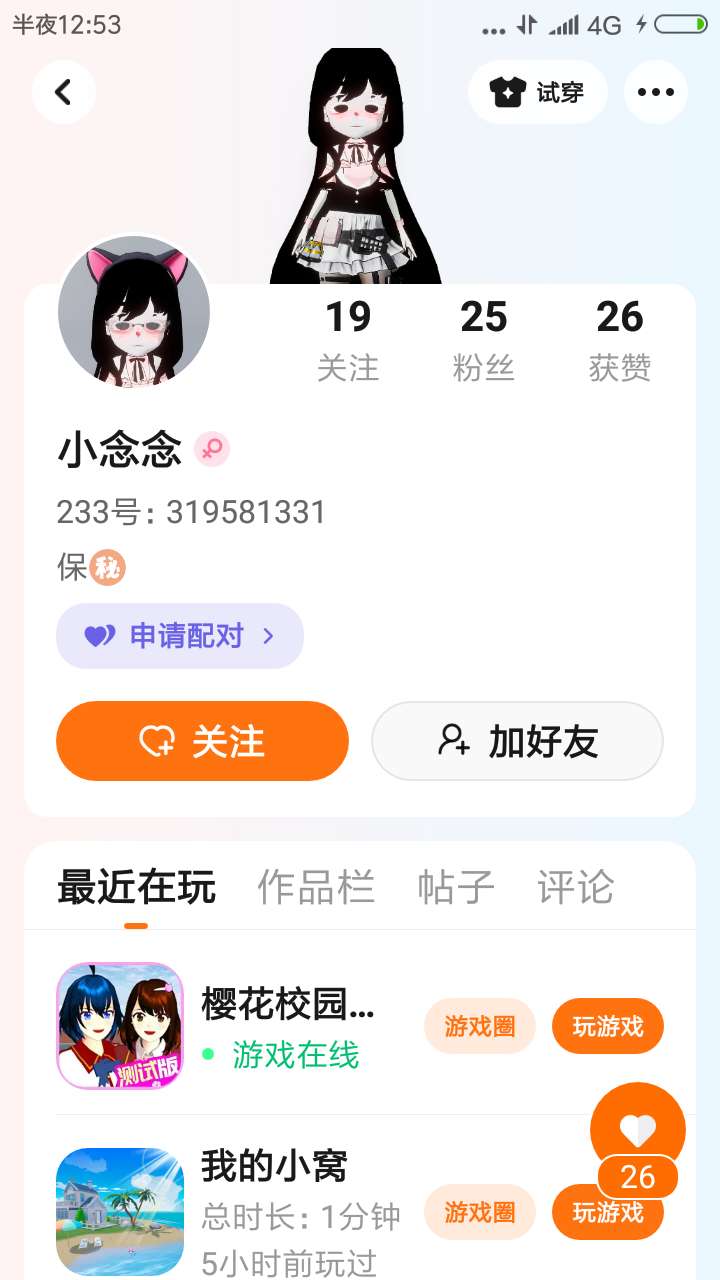View the 19 关注 following list
Screen dimensions: 720x1280
[x=348, y=341]
